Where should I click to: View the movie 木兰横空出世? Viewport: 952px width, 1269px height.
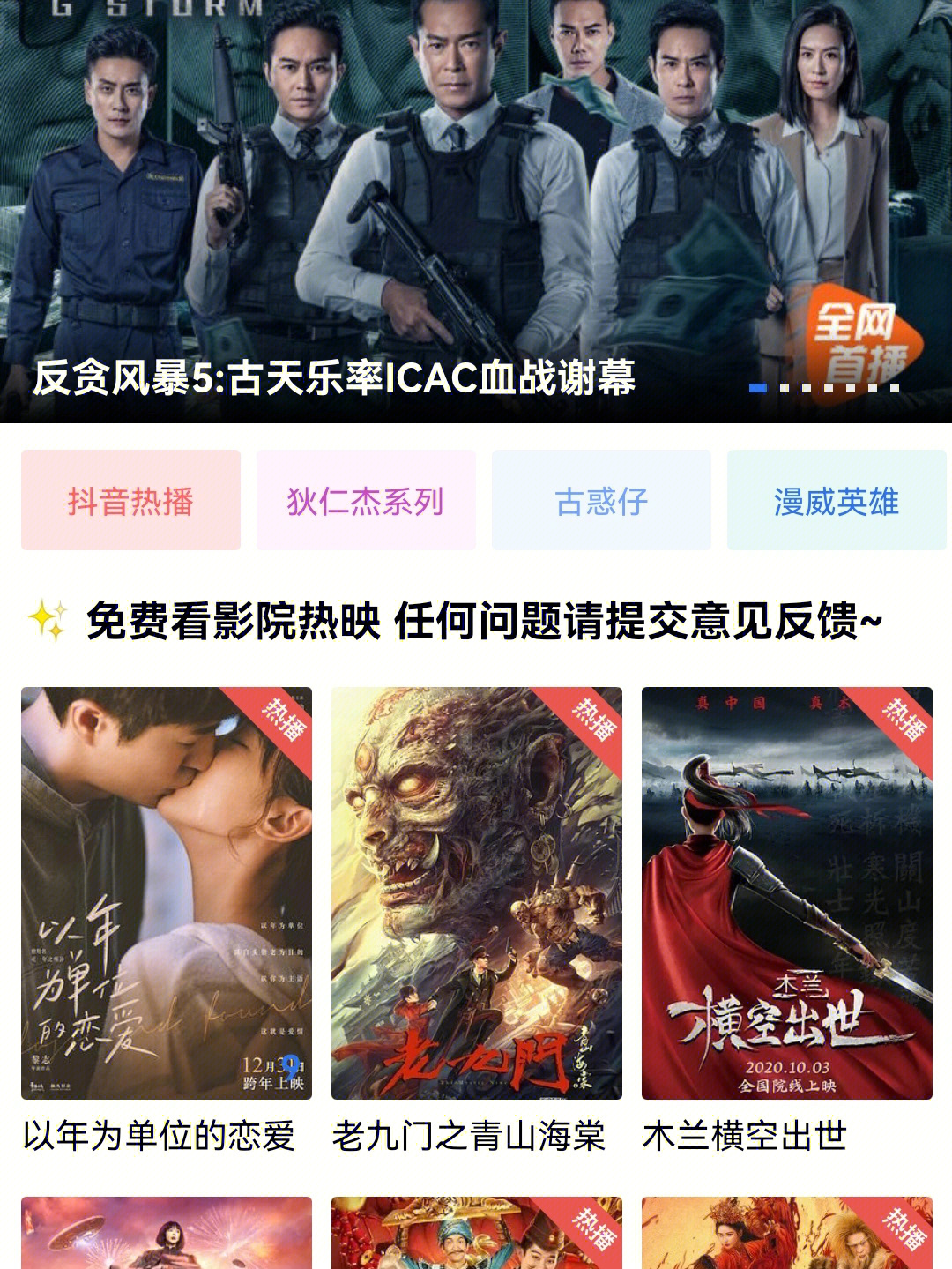[786, 892]
